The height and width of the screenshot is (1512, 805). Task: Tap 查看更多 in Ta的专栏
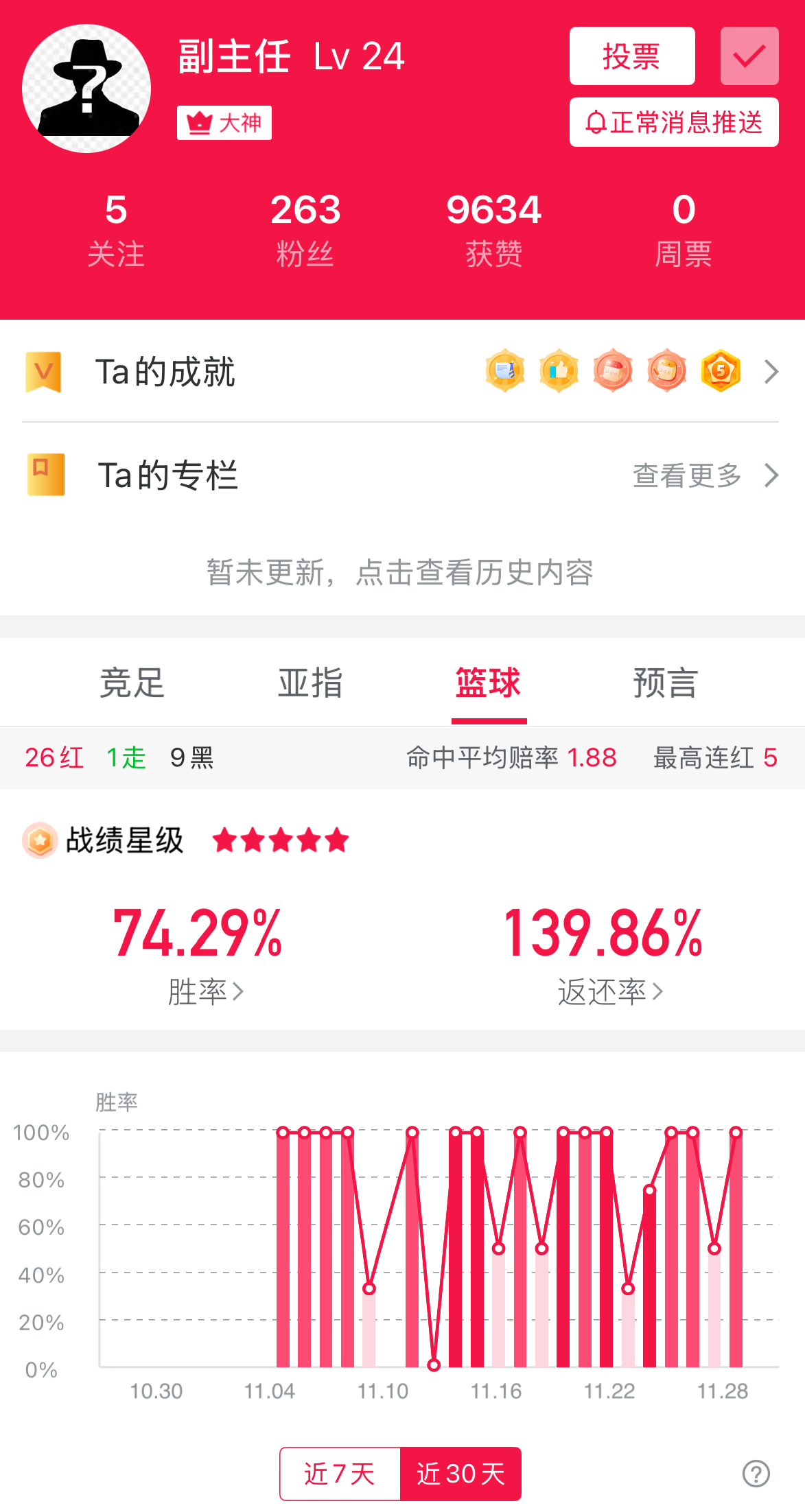(x=703, y=475)
